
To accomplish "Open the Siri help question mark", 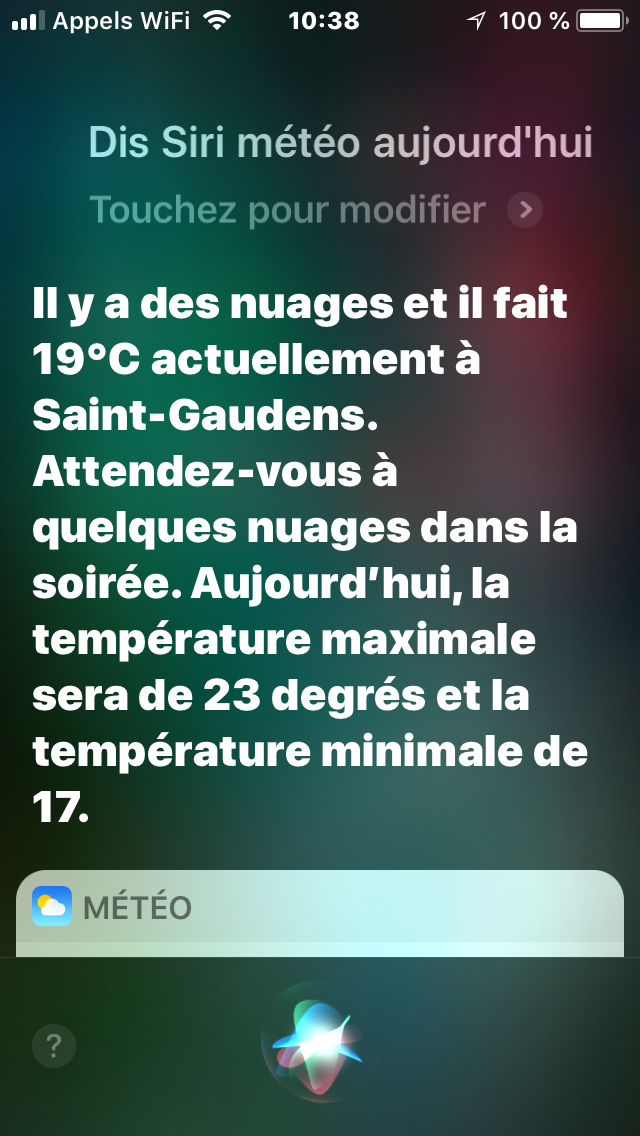I will point(54,1047).
